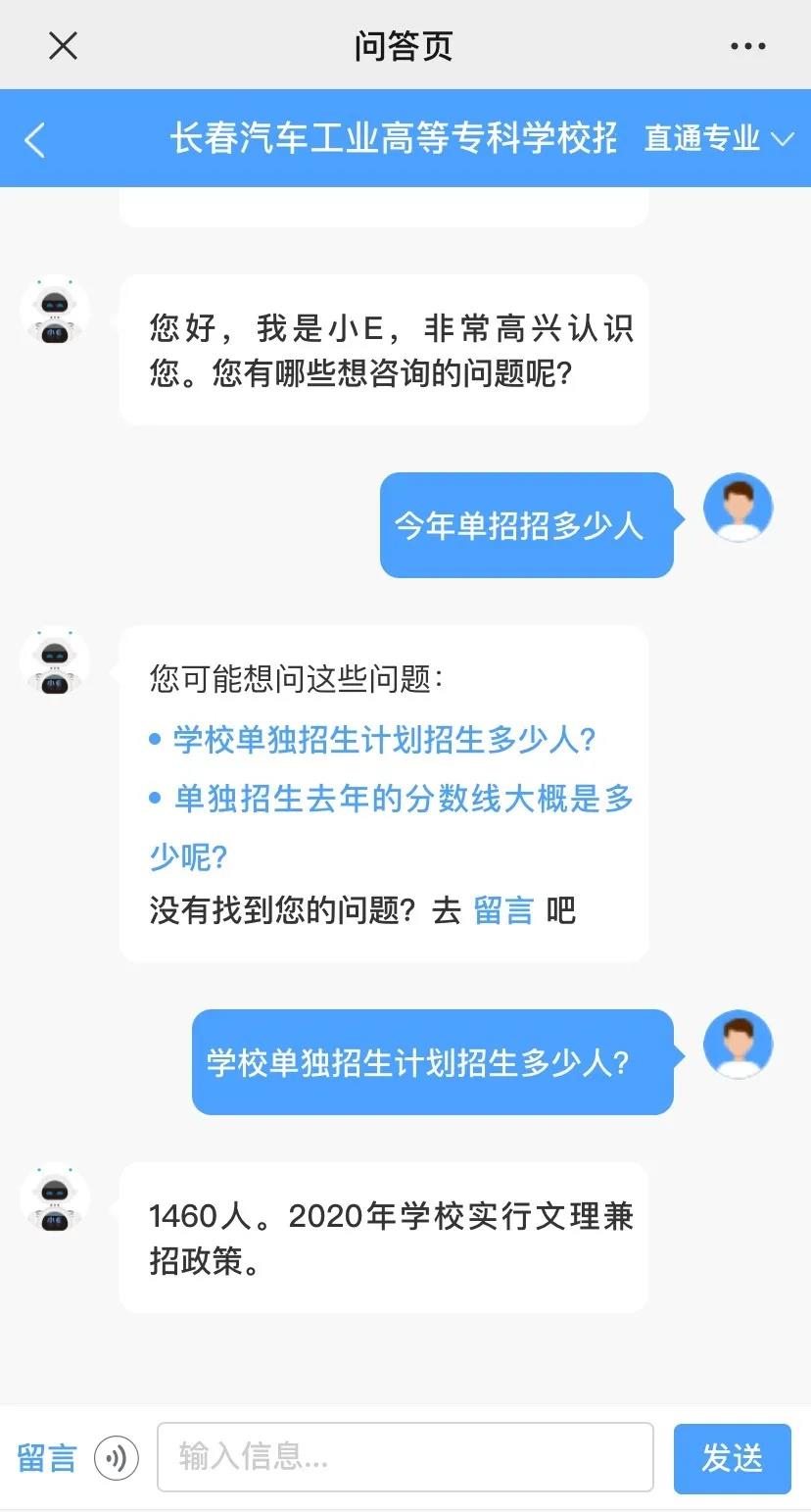811x1512 pixels.
Task: Open 留言 at the bottom left
Action: coord(46,1457)
